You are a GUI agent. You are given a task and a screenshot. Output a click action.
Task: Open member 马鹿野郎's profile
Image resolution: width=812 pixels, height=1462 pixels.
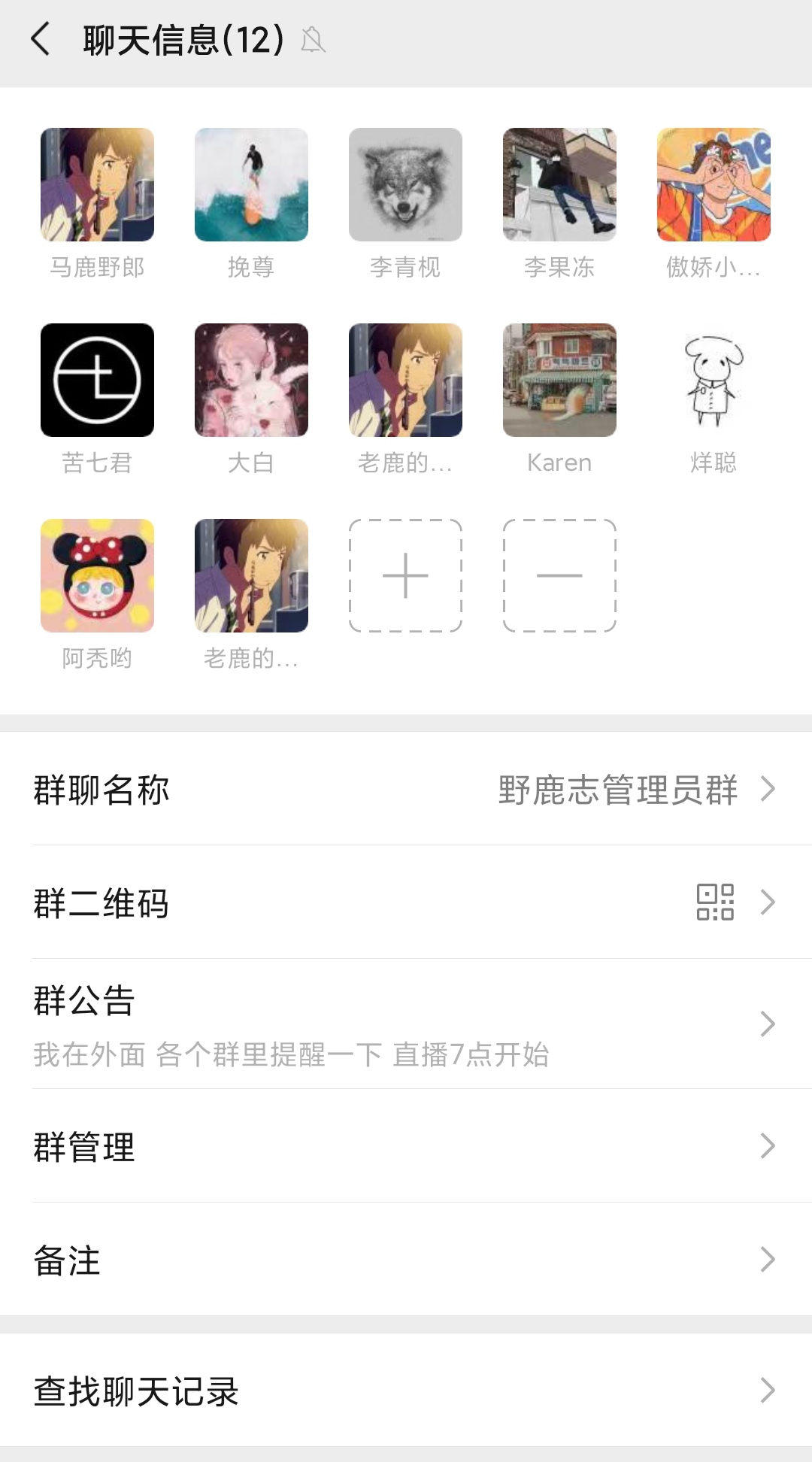point(97,185)
